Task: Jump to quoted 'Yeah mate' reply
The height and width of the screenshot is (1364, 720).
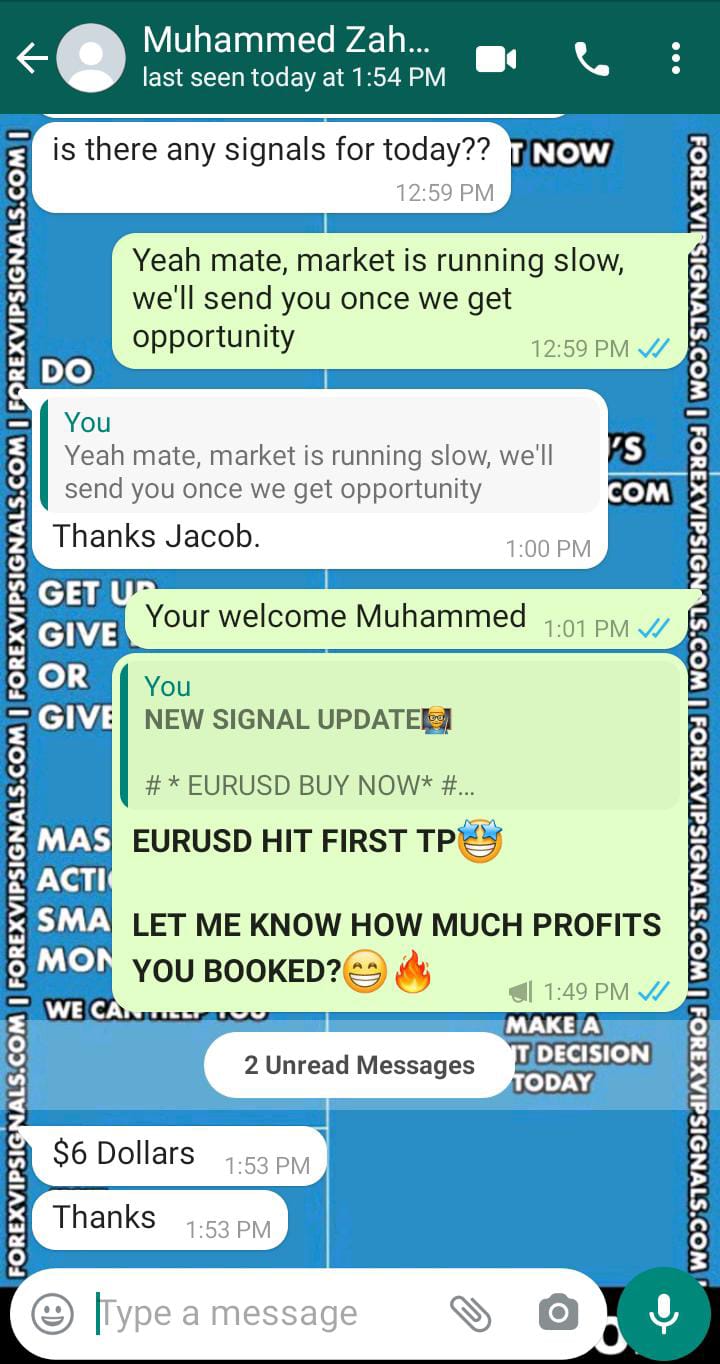Action: [320, 455]
